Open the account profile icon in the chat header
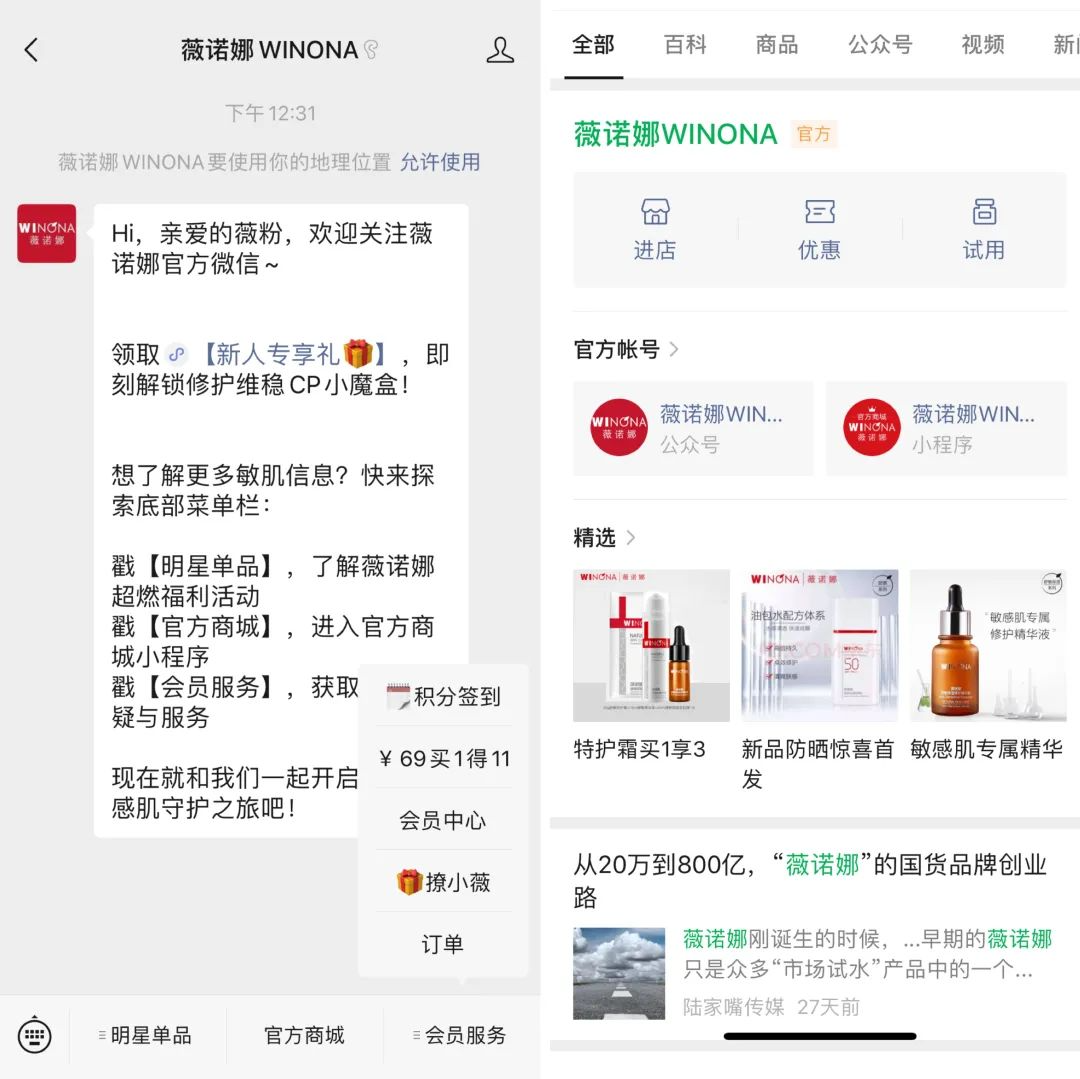 point(500,50)
